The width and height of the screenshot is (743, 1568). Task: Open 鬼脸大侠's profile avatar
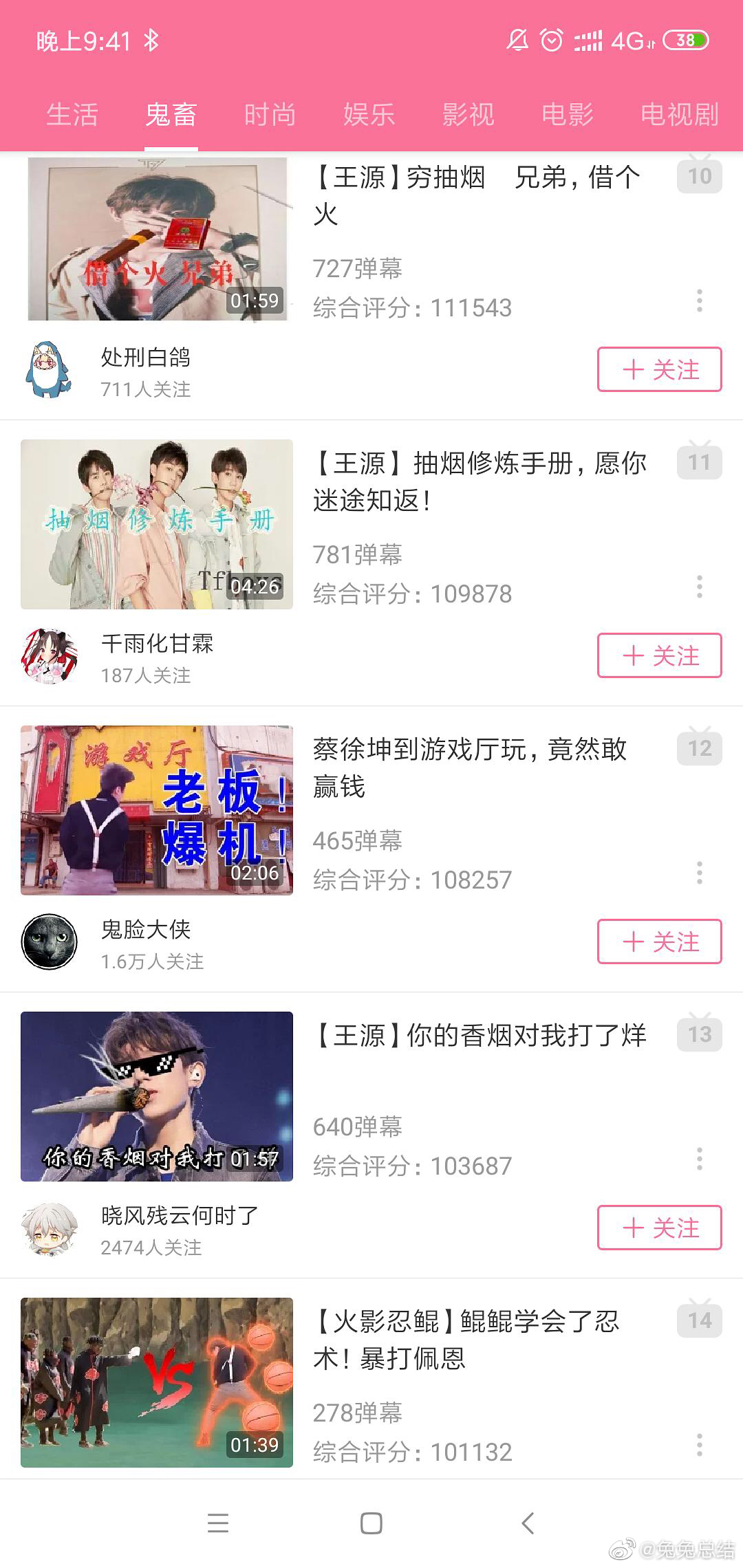(x=49, y=941)
